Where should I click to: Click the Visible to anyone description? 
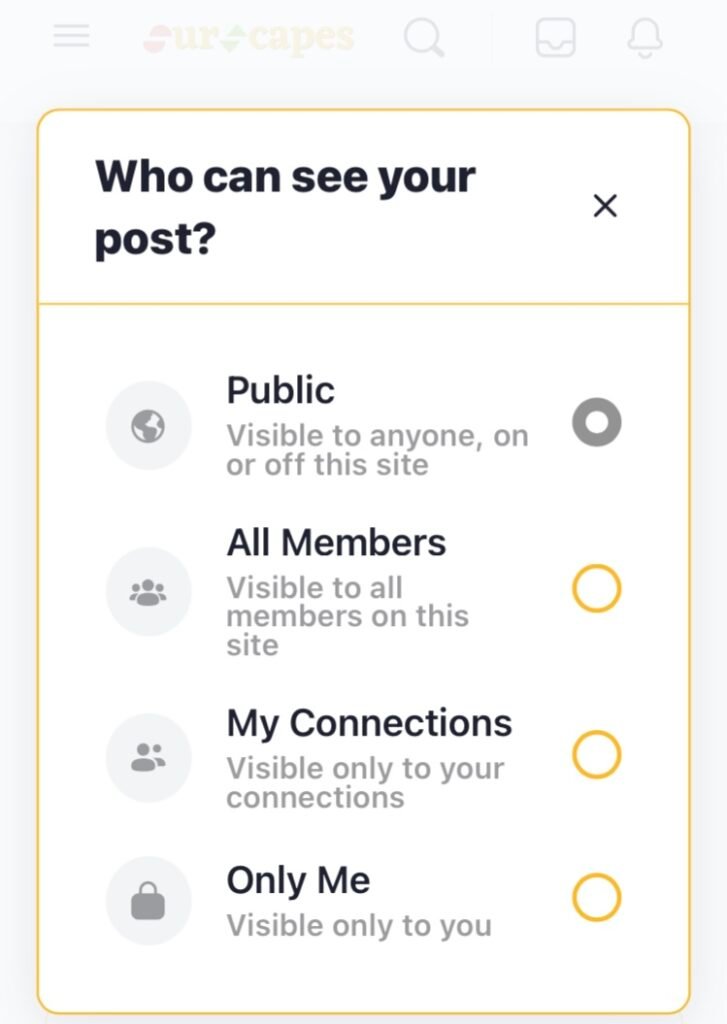378,450
